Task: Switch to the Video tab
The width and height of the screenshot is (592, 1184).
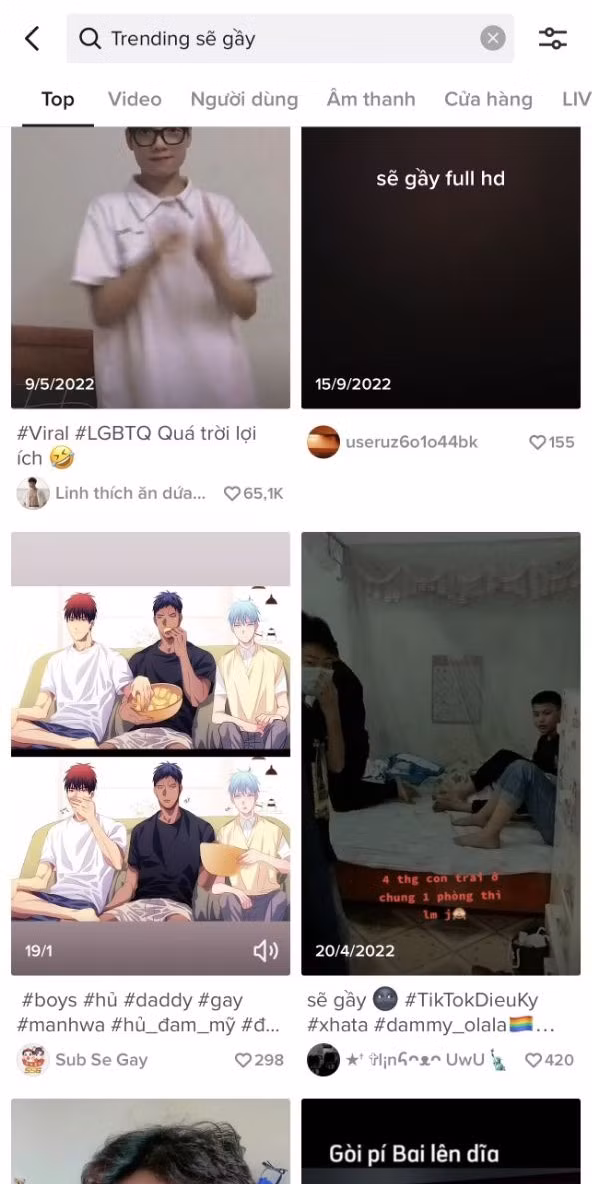Action: tap(134, 99)
